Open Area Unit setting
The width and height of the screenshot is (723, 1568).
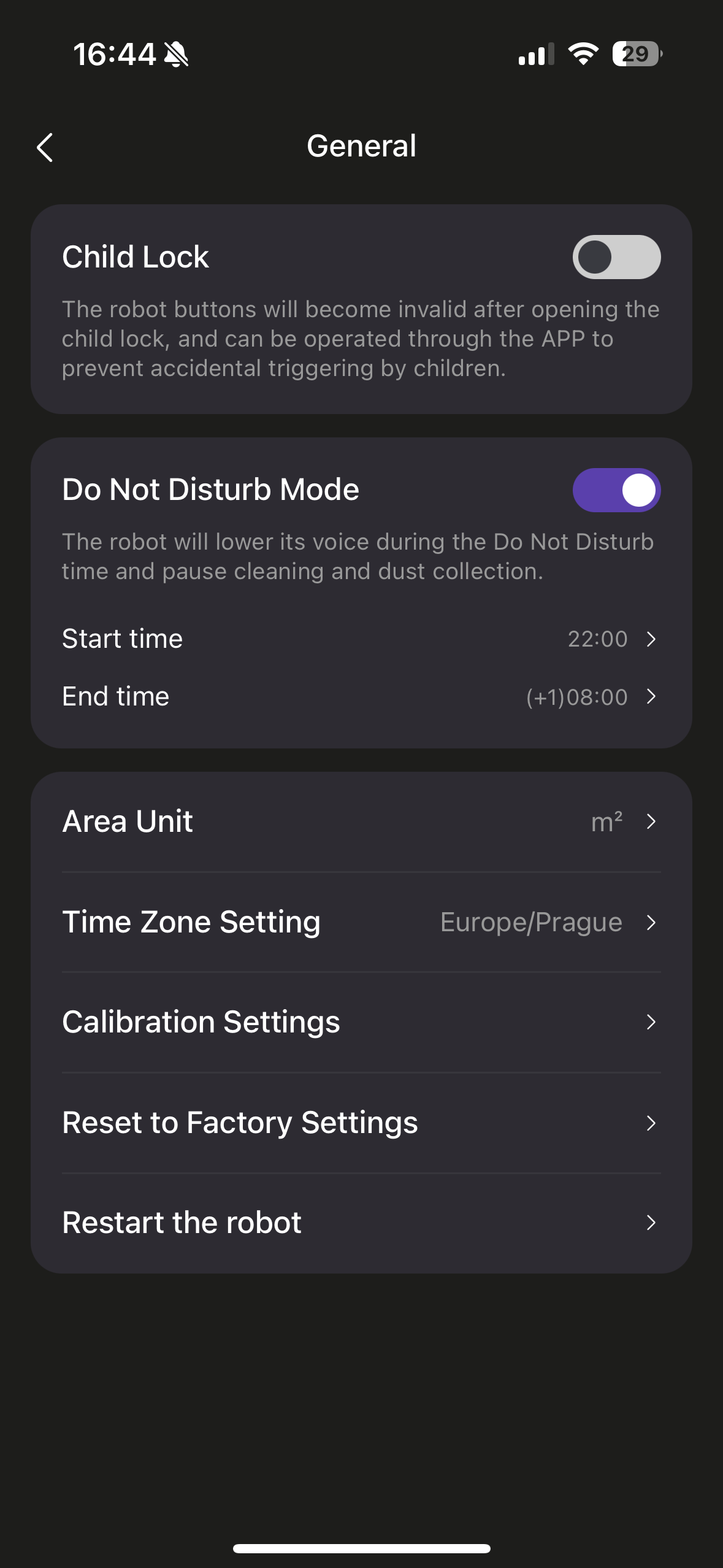[361, 821]
